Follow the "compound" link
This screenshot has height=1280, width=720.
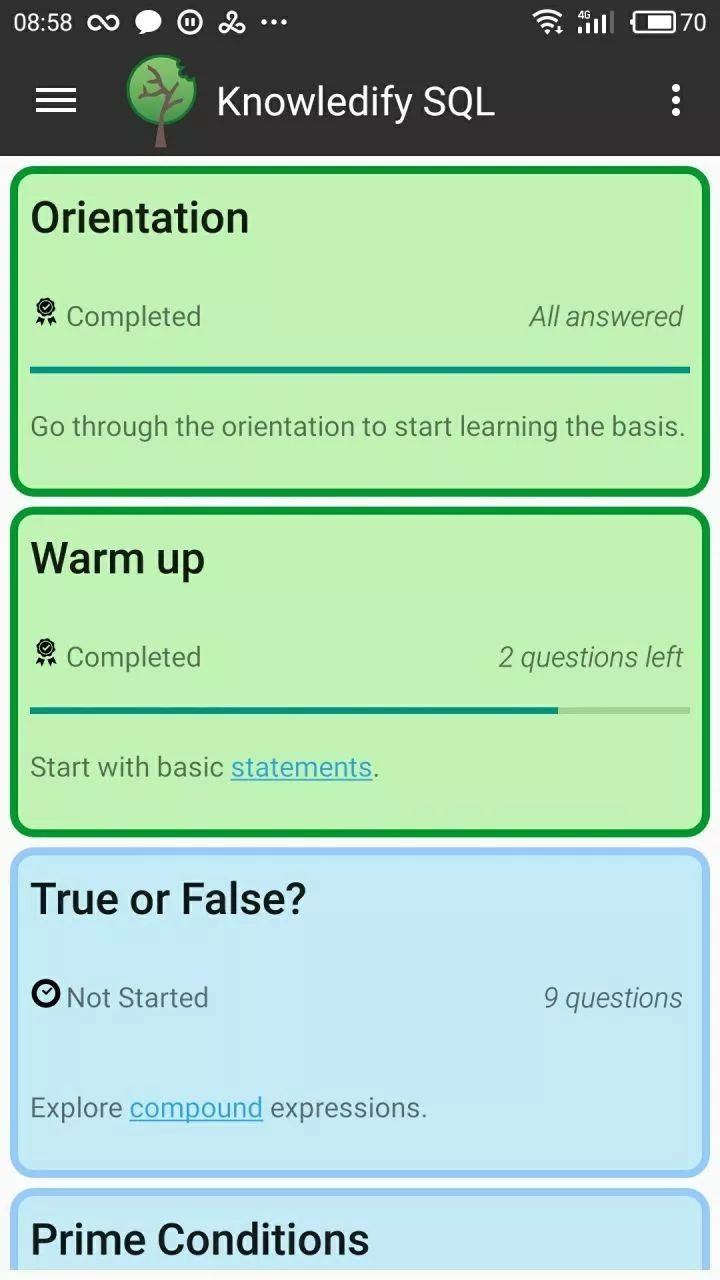[196, 1108]
